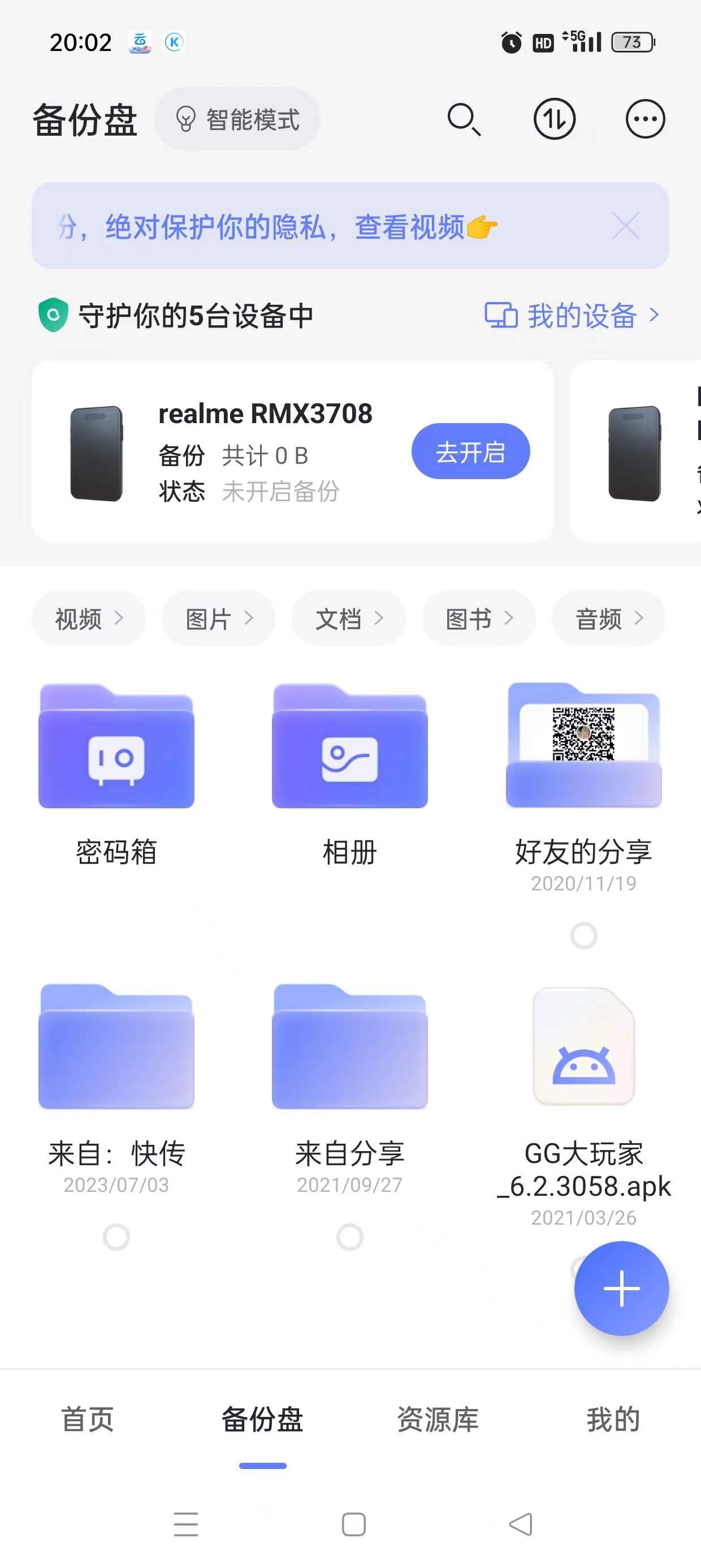701x1568 pixels.
Task: Tap 去开启 for realme RMX3708 backup
Action: pyautogui.click(x=470, y=451)
